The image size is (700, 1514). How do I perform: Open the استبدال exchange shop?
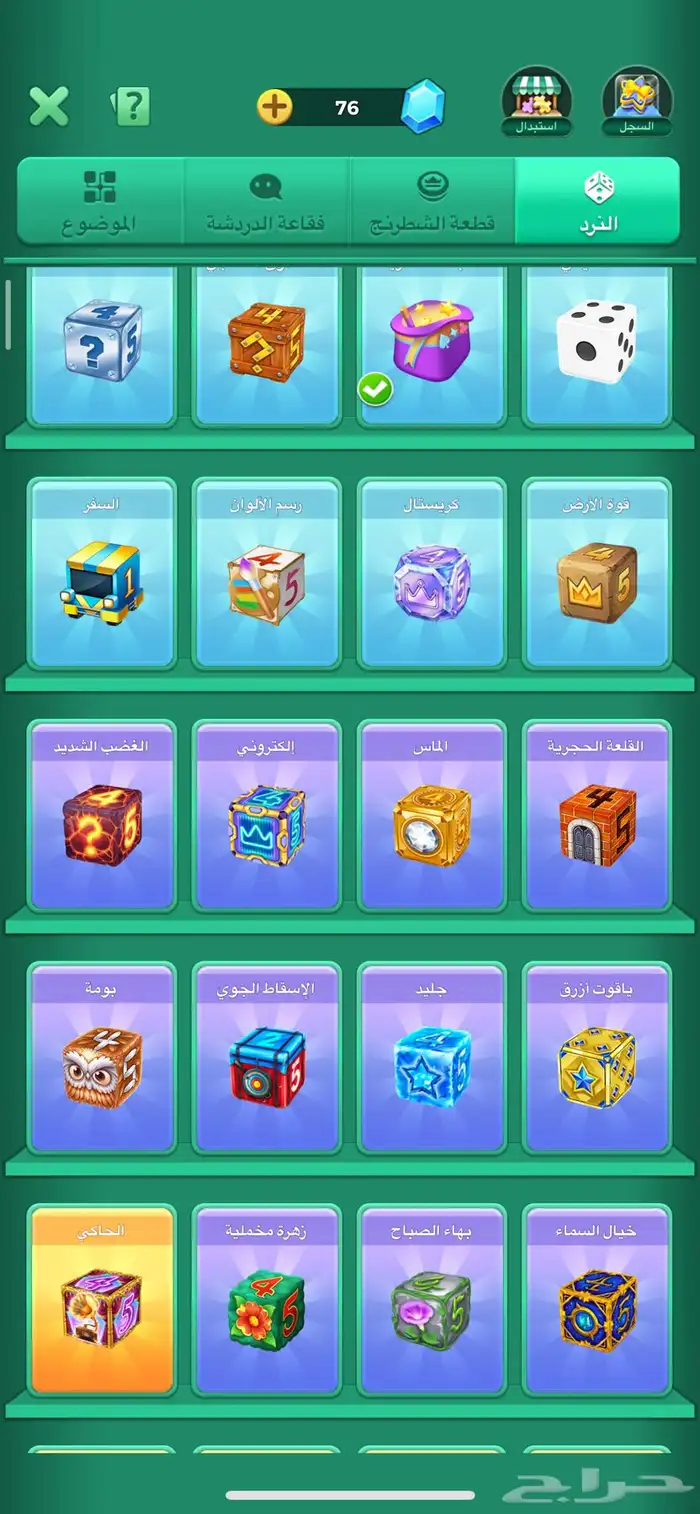pos(537,102)
